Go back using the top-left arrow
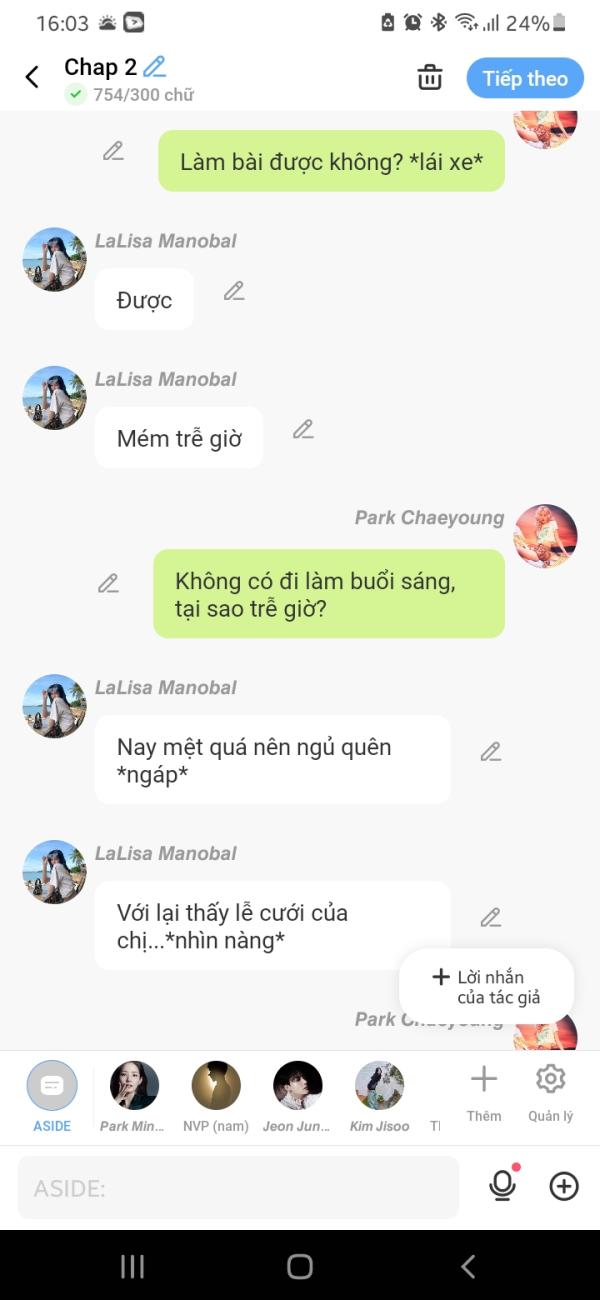600x1300 pixels. coord(32,77)
